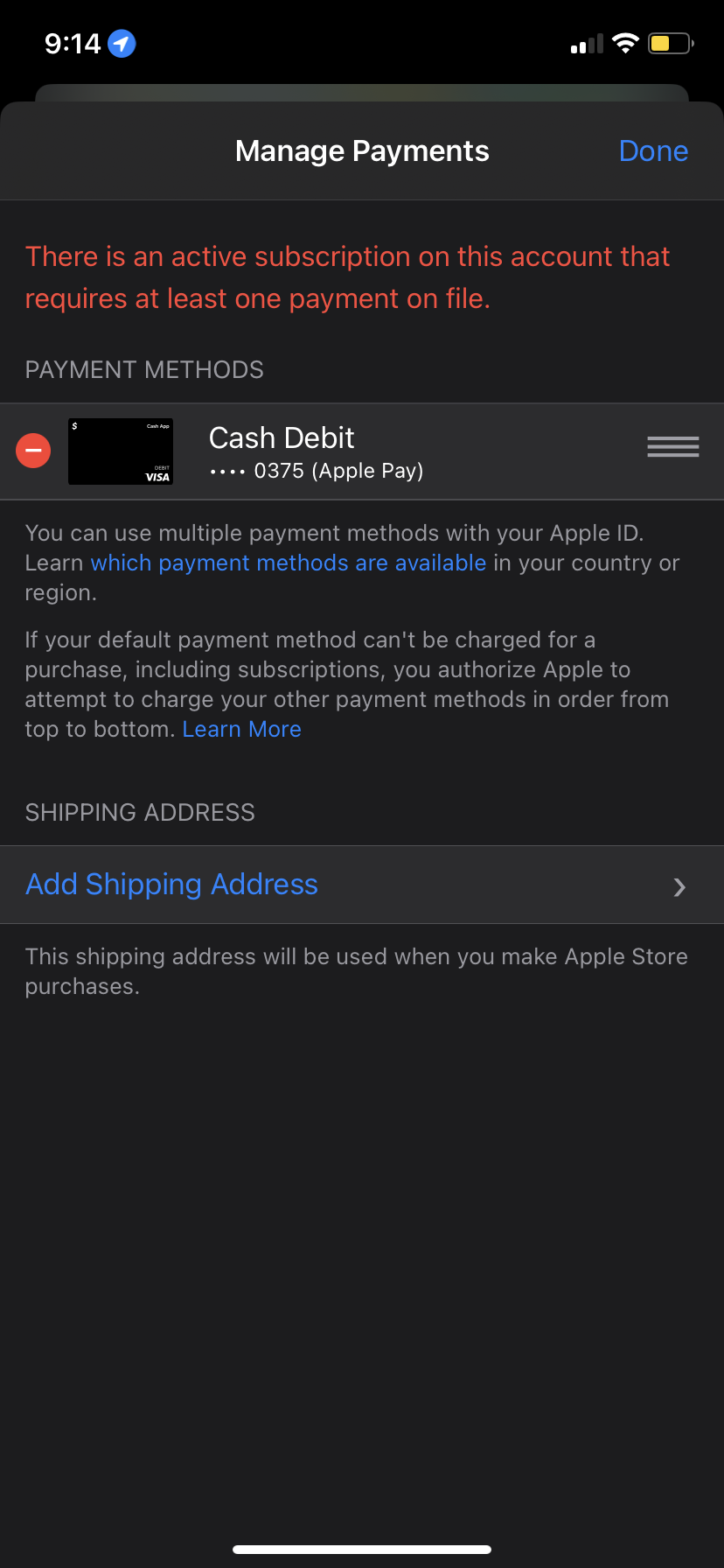Tap reorder handle on Cash Debit row
The width and height of the screenshot is (724, 1568).
[x=672, y=447]
